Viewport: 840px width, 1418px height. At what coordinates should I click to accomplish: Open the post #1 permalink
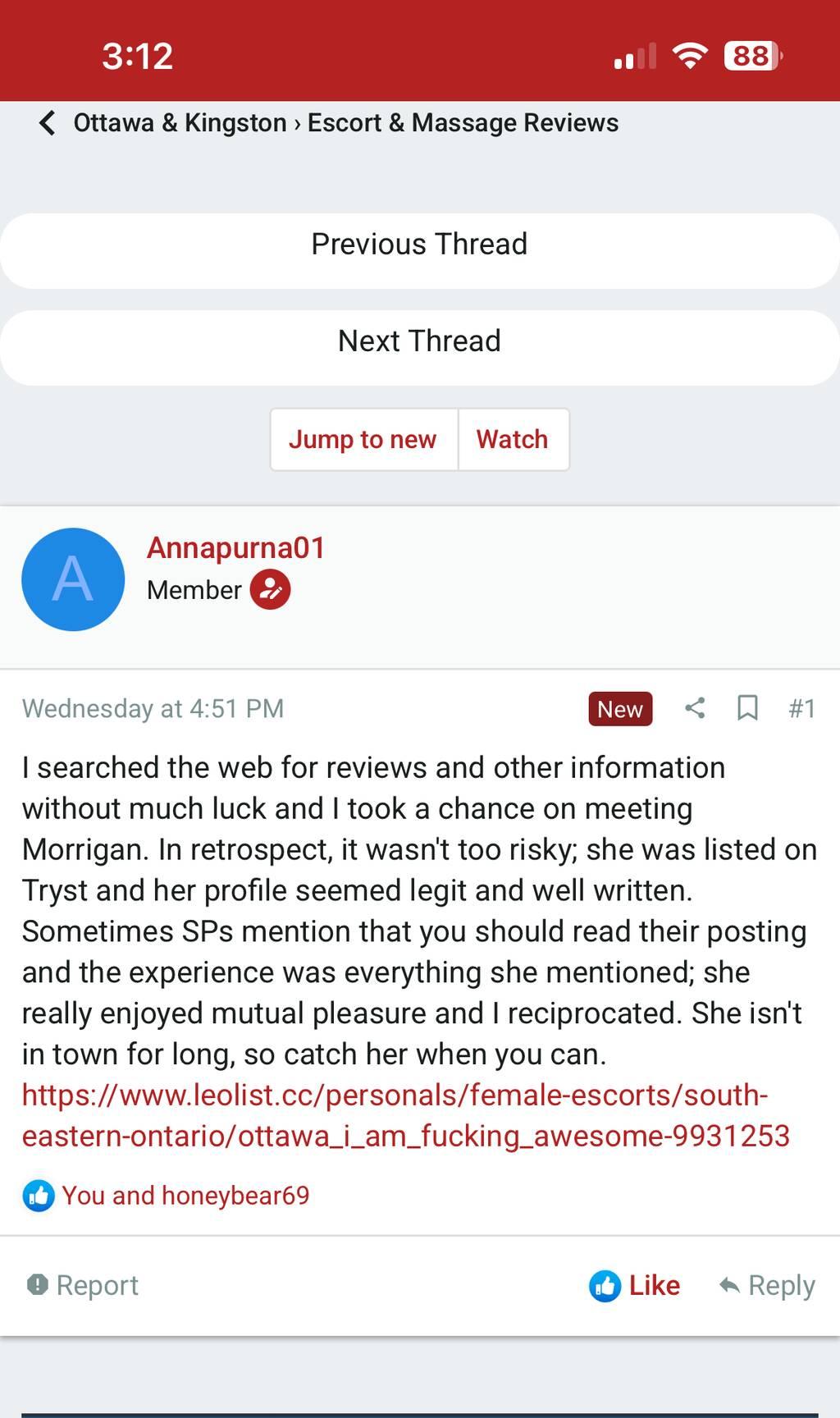point(801,708)
